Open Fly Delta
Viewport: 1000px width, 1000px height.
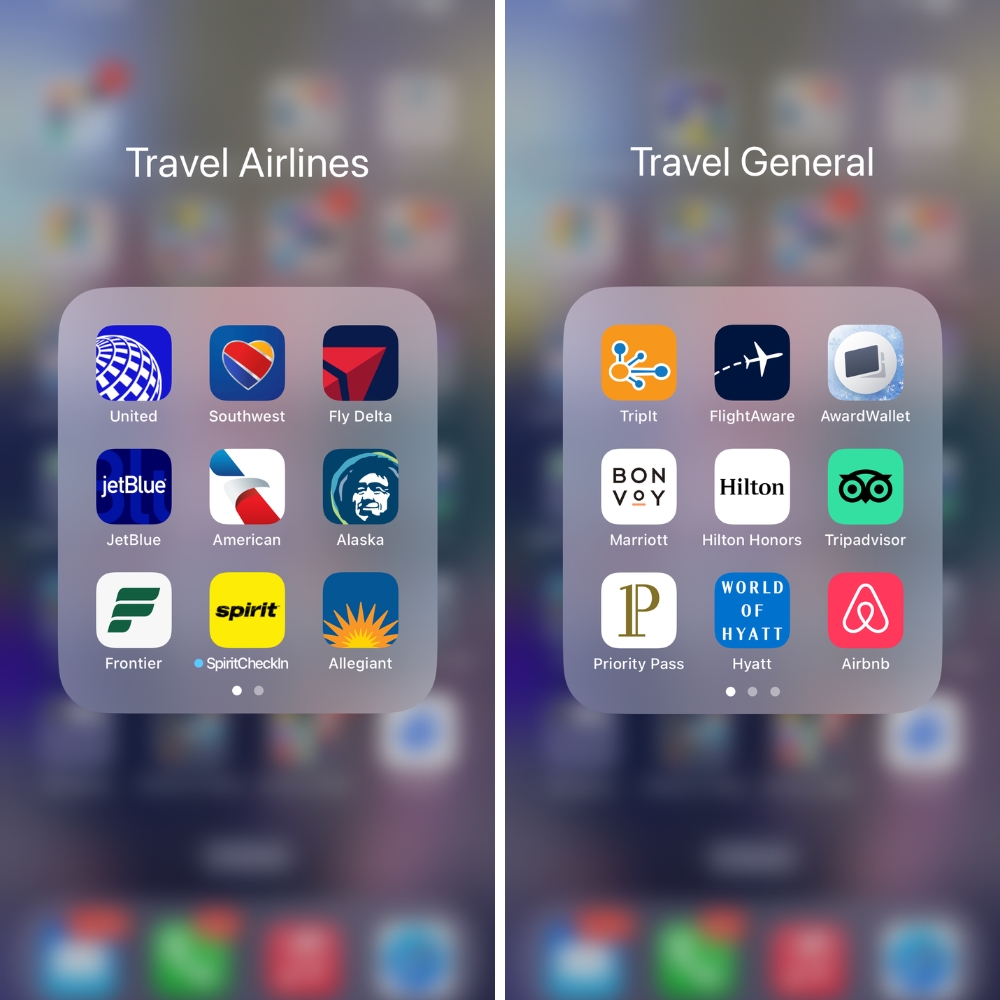[x=360, y=363]
